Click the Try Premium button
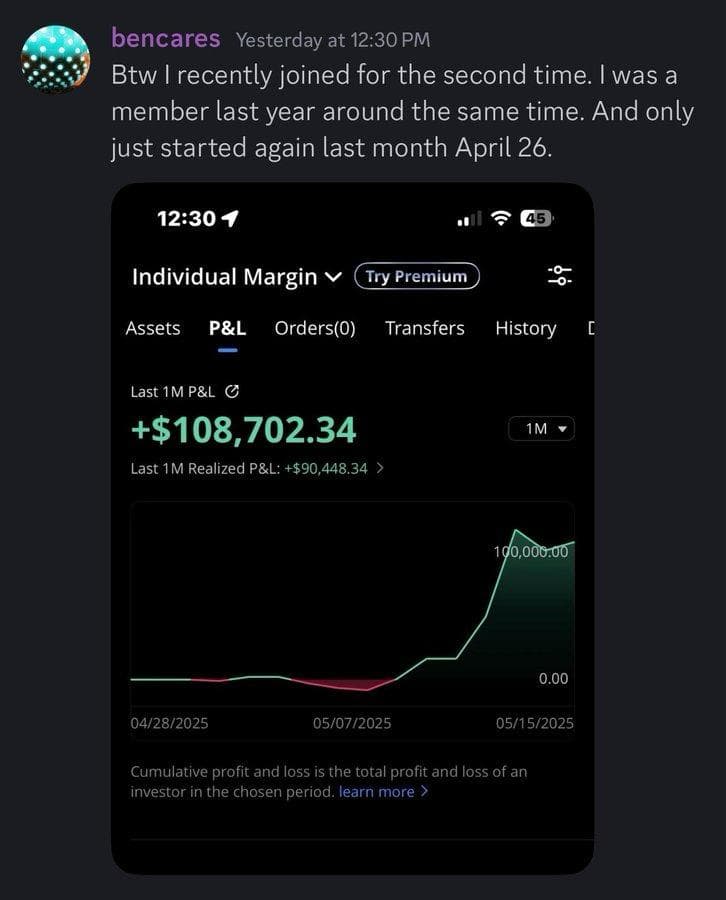The height and width of the screenshot is (900, 726). 416,276
